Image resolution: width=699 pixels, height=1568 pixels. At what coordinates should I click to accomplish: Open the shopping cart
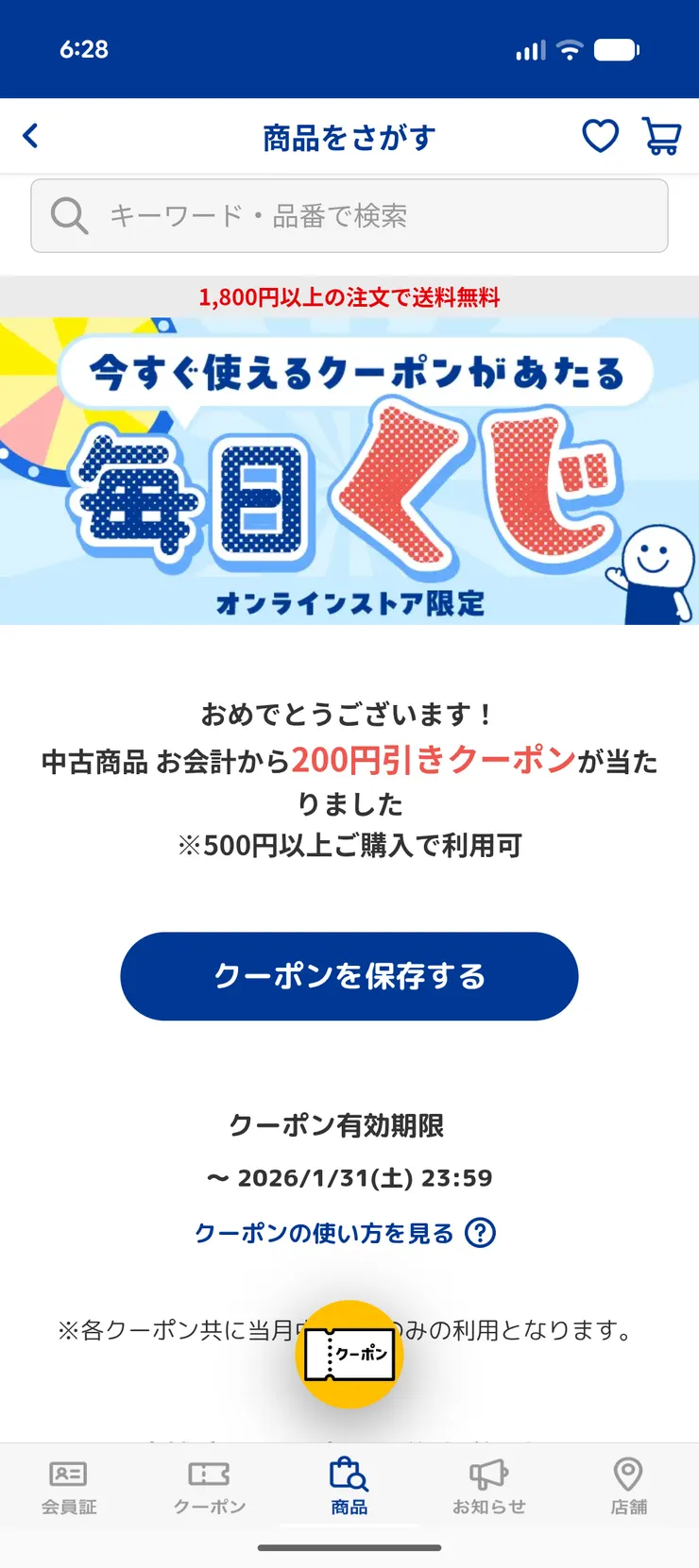[662, 135]
